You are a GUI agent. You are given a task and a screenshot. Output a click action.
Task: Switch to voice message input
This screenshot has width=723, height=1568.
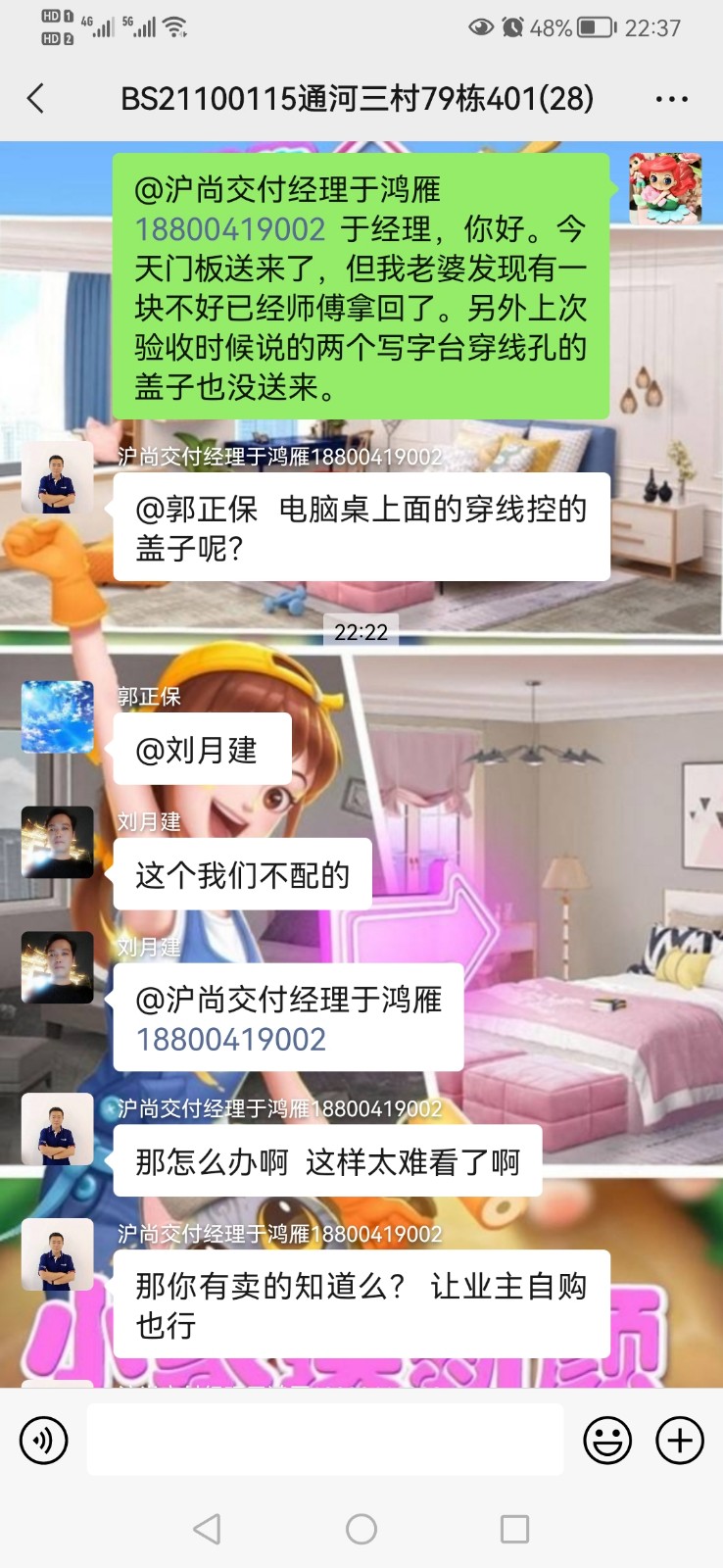click(44, 1441)
